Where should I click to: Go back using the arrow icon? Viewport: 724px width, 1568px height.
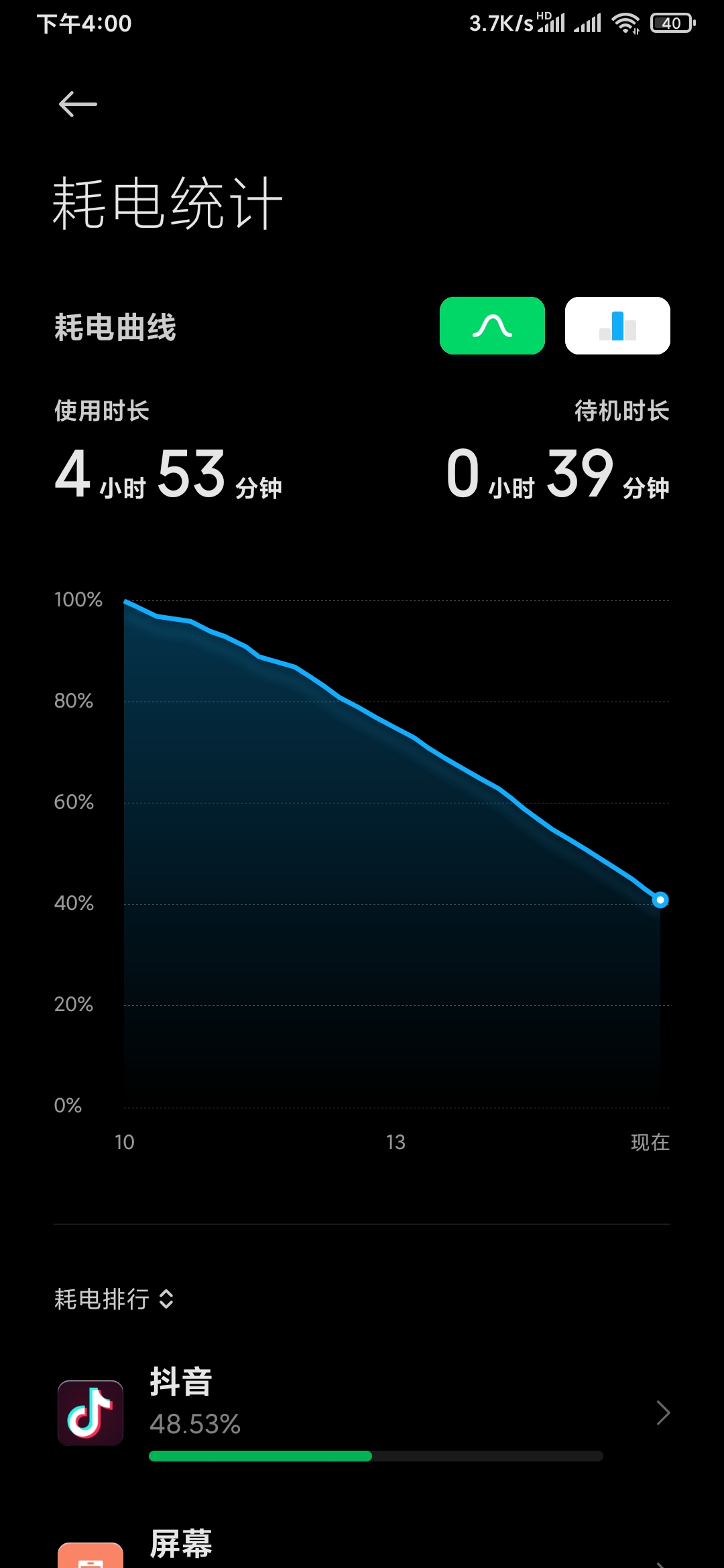[x=78, y=104]
